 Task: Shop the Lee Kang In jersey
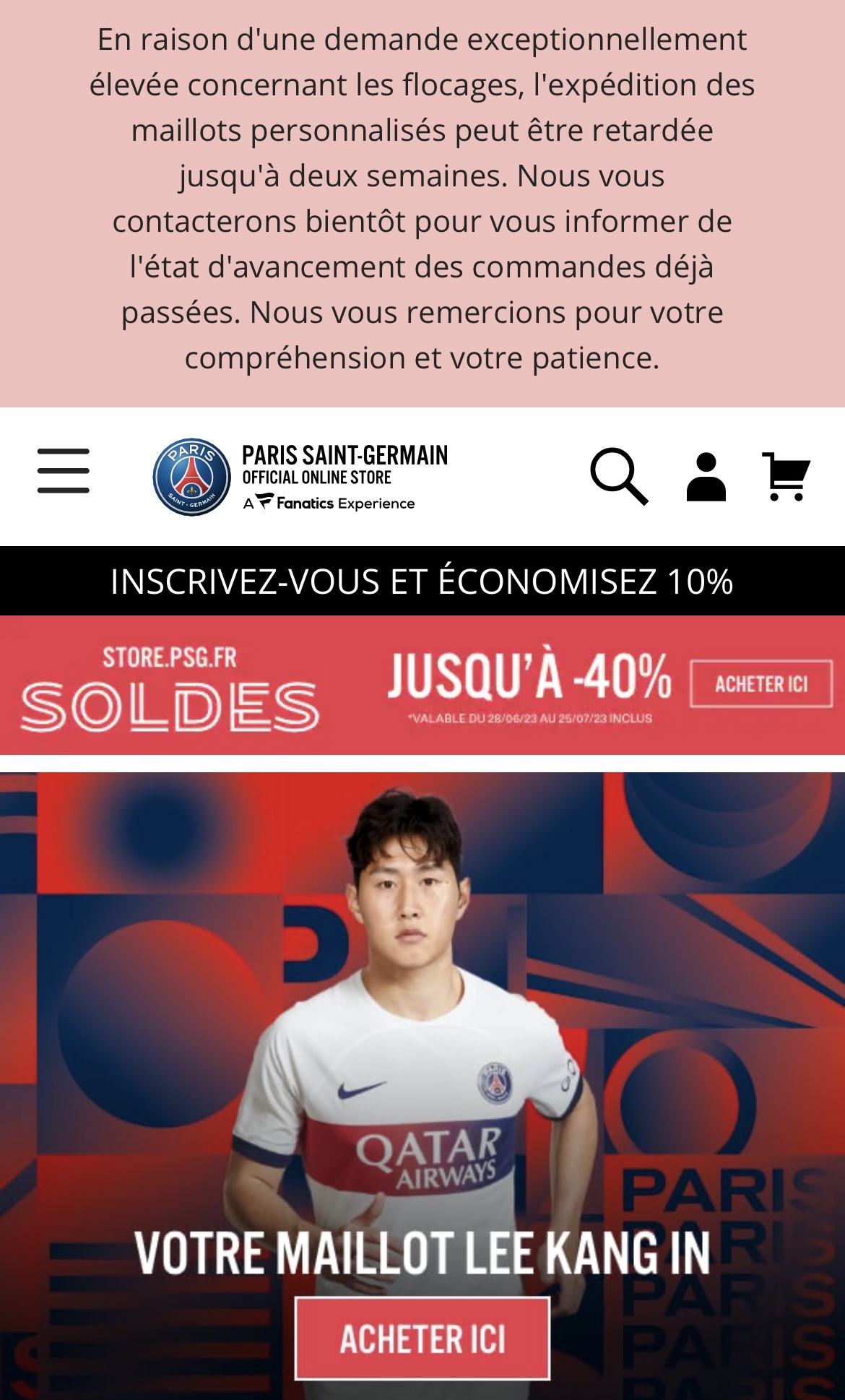tap(422, 1338)
